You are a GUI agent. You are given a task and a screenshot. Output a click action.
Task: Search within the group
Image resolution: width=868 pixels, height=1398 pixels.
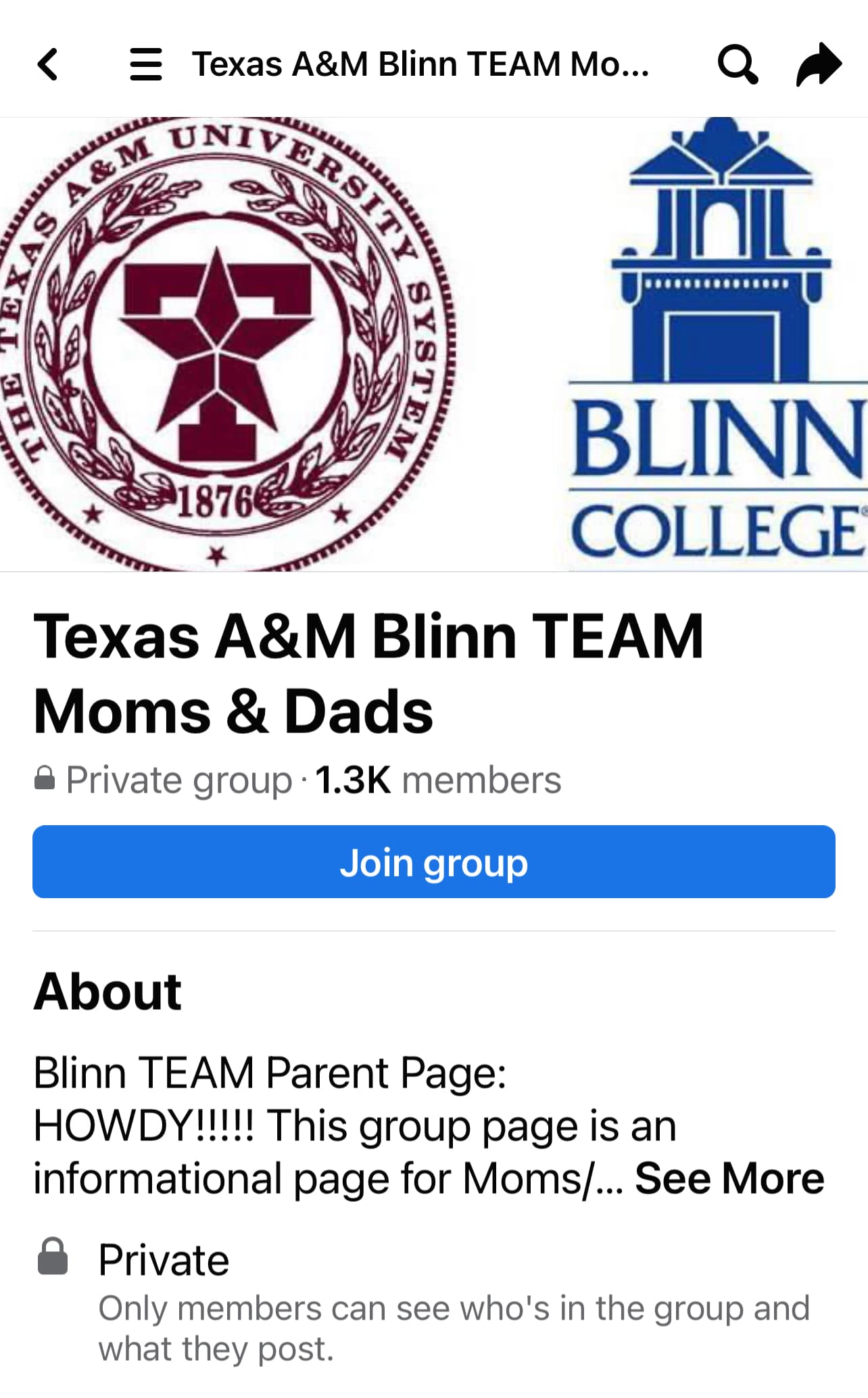[738, 65]
